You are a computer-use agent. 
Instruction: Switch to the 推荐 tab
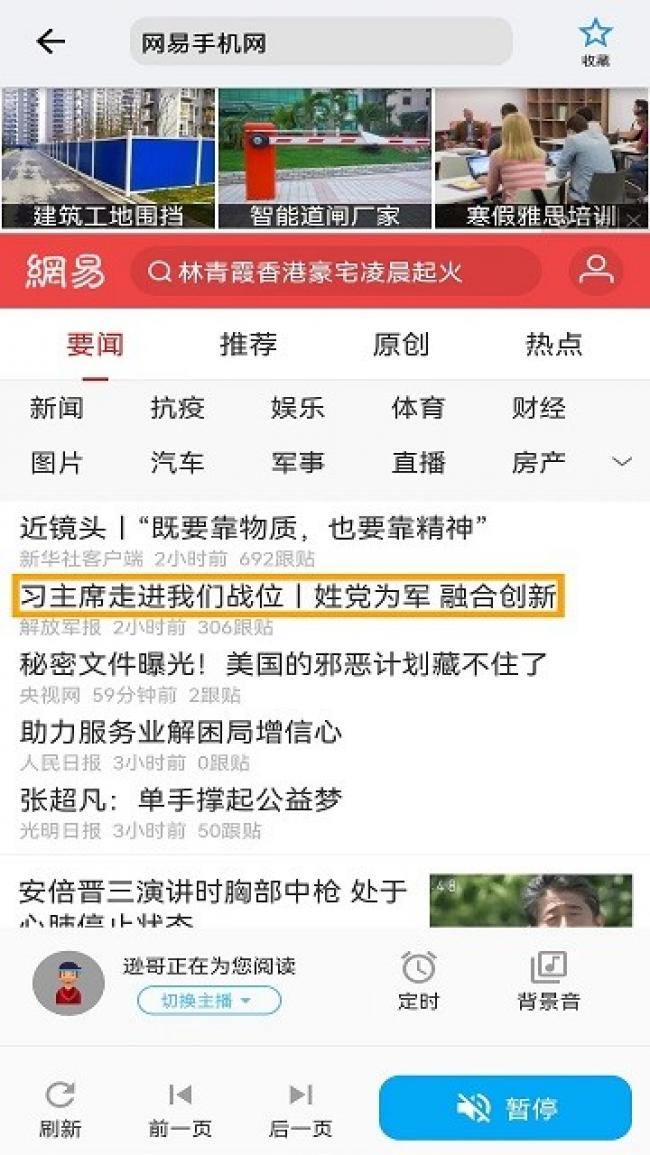tap(248, 345)
